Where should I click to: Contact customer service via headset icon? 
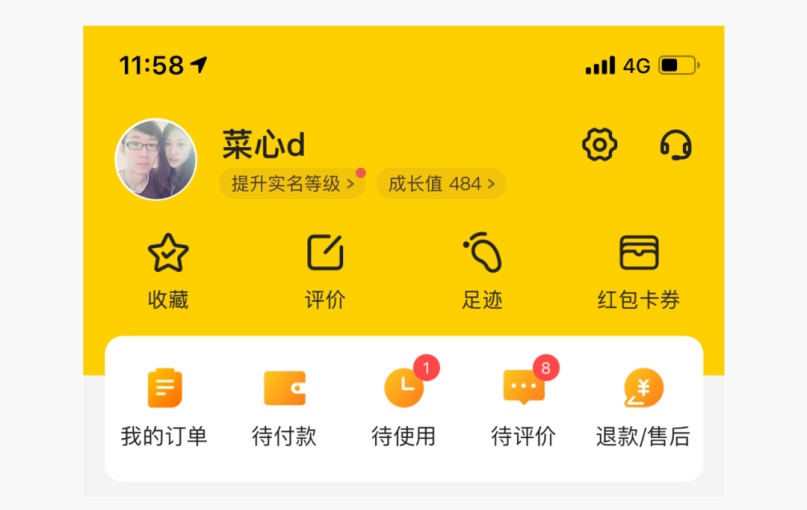[x=676, y=145]
